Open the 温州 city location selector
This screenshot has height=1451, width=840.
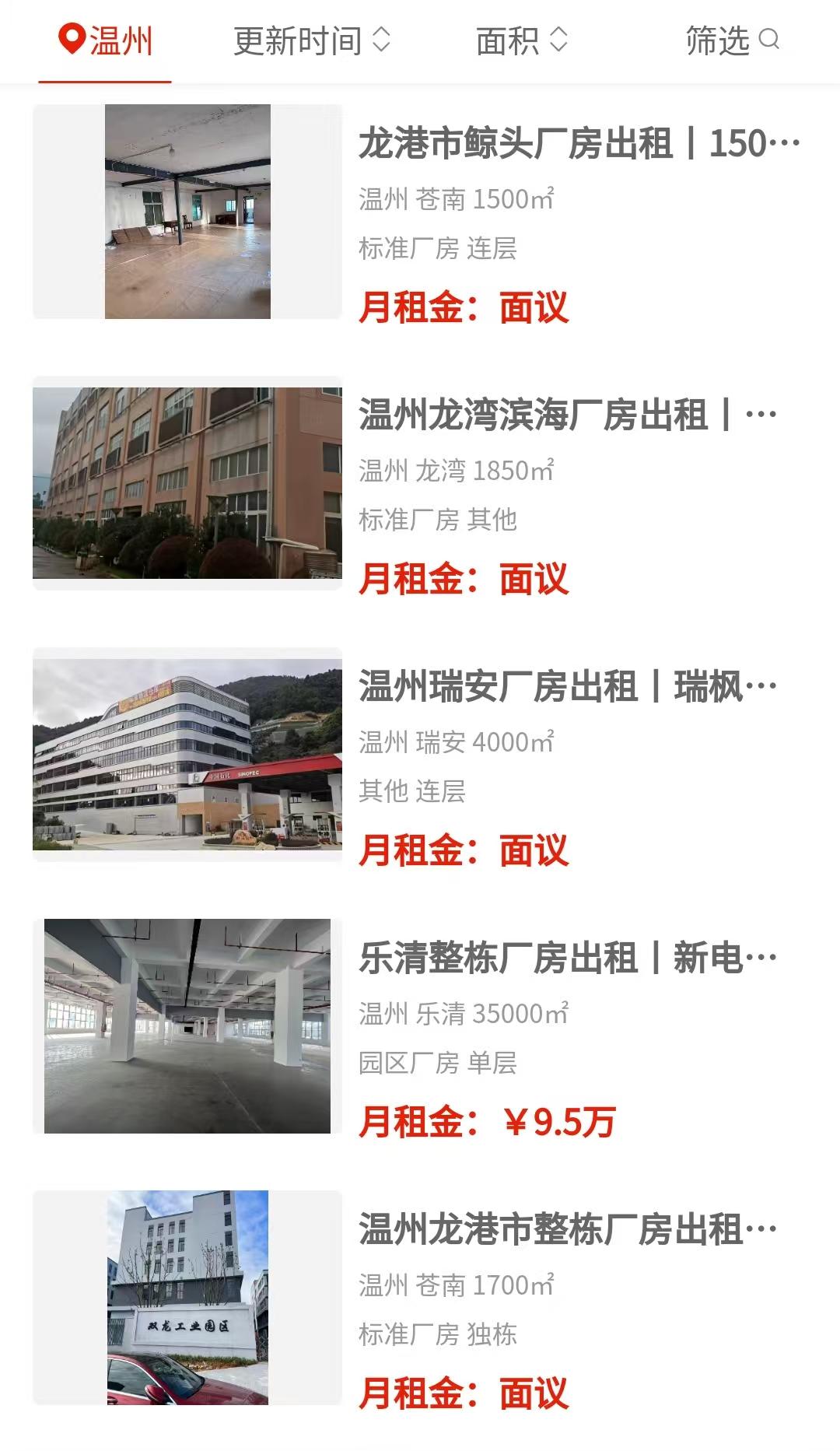point(106,40)
